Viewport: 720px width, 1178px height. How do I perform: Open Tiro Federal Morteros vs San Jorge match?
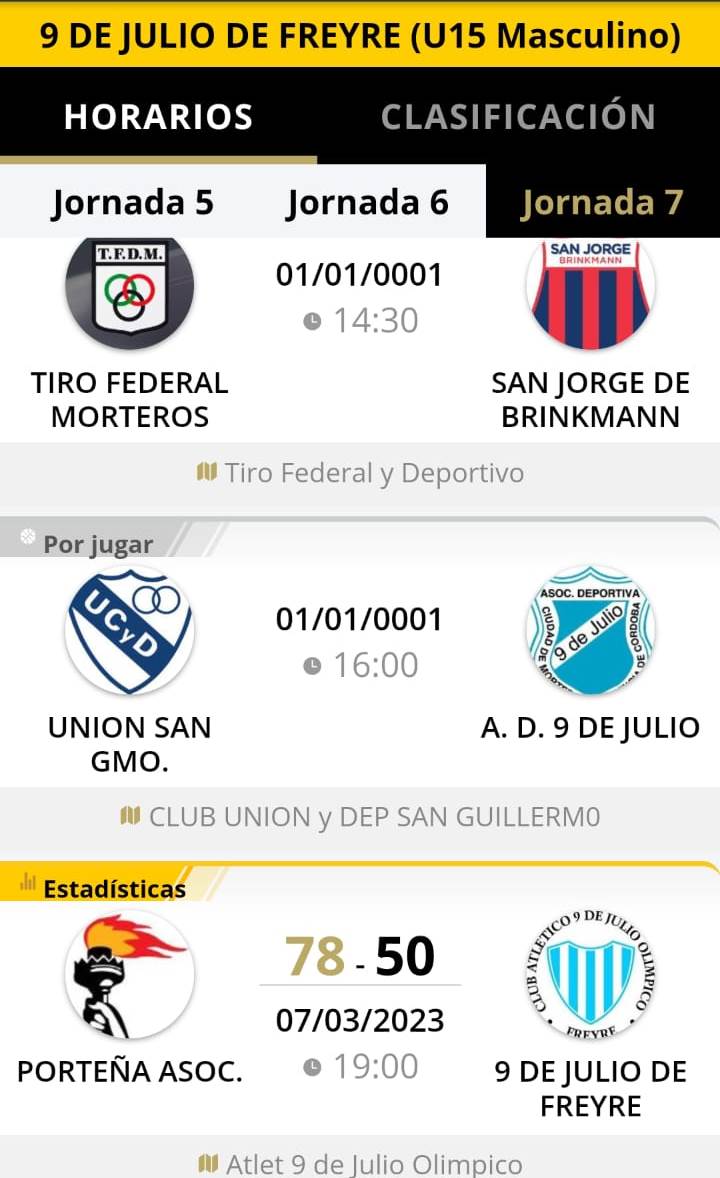pos(360,340)
